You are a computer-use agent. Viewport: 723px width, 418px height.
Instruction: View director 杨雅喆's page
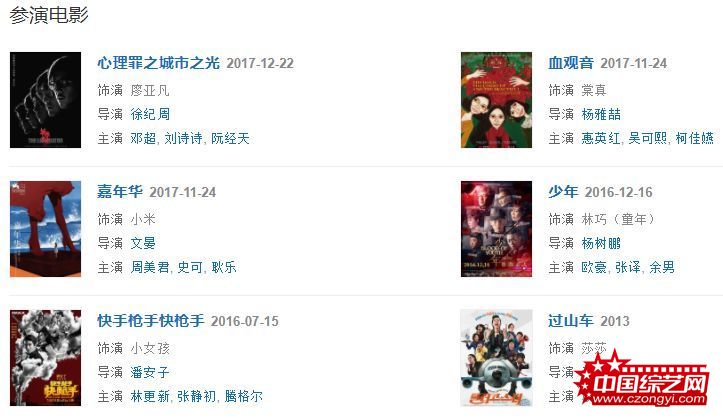click(x=601, y=114)
